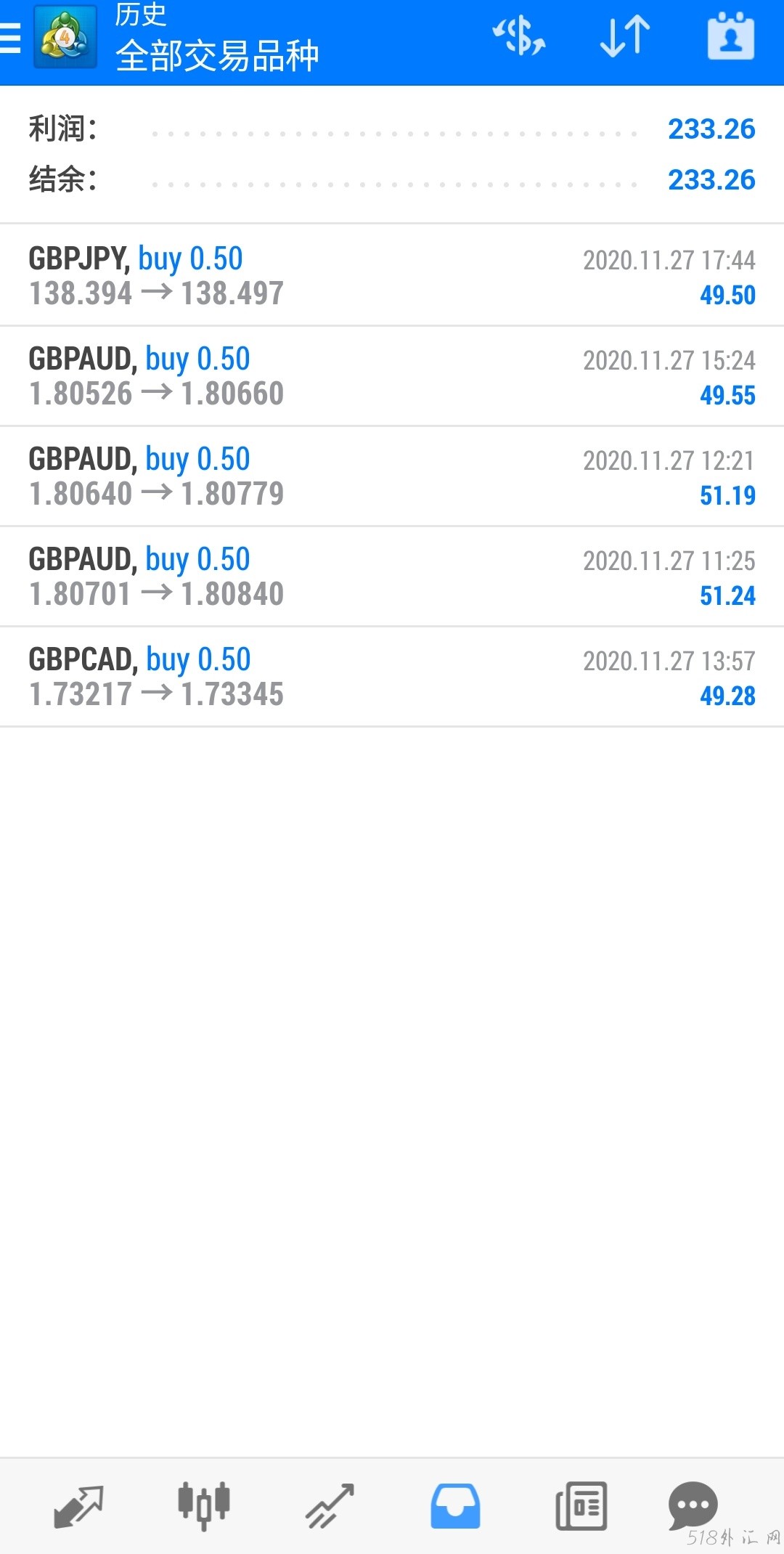Viewport: 784px width, 1554px height.
Task: Expand the GBPJPY buy 0.50 trade
Action: [x=392, y=276]
